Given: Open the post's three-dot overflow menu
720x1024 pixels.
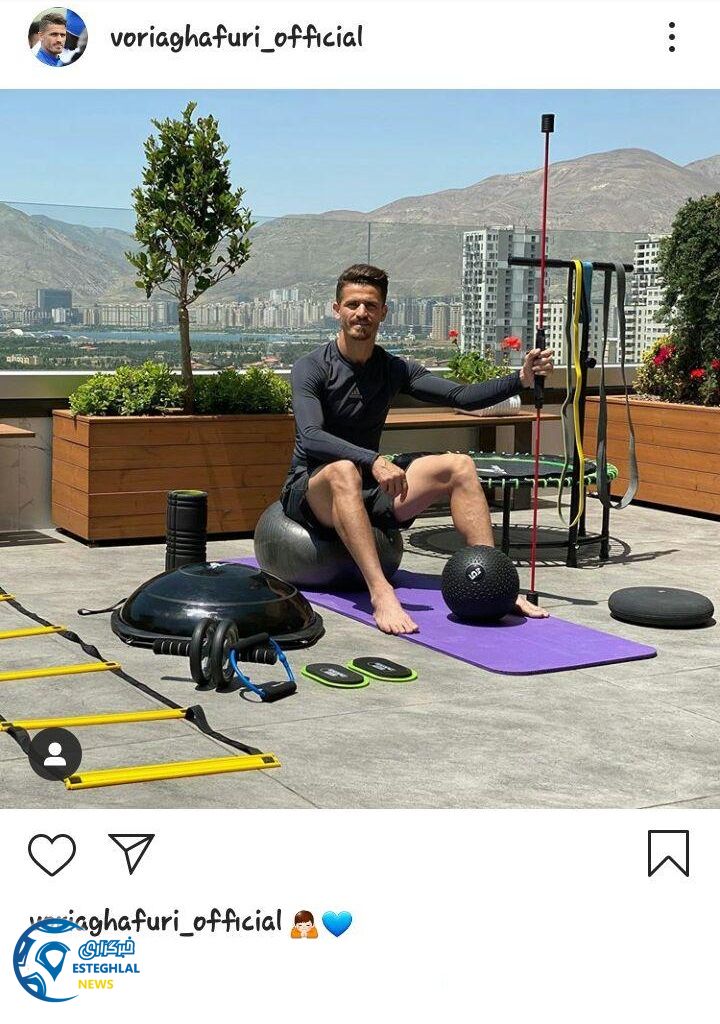Looking at the screenshot, I should pyautogui.click(x=671, y=38).
